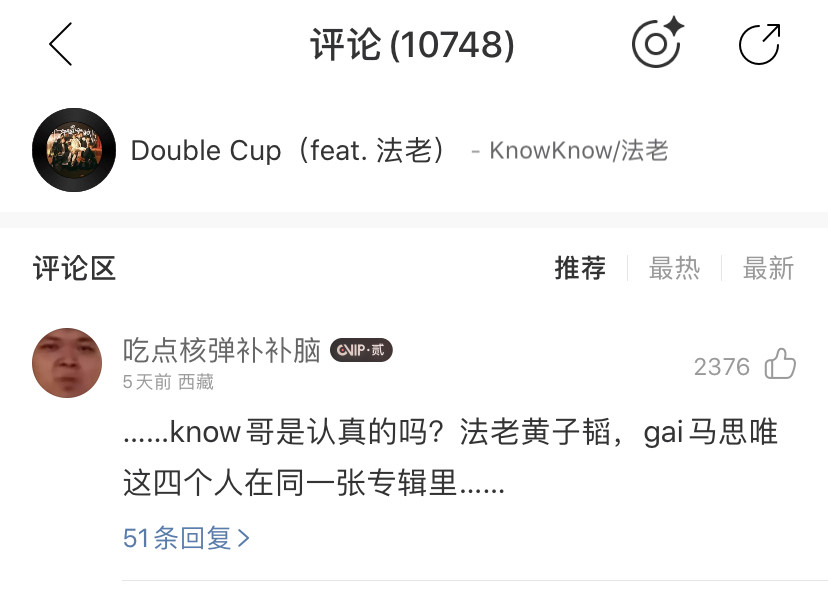Share this comments page

[759, 44]
